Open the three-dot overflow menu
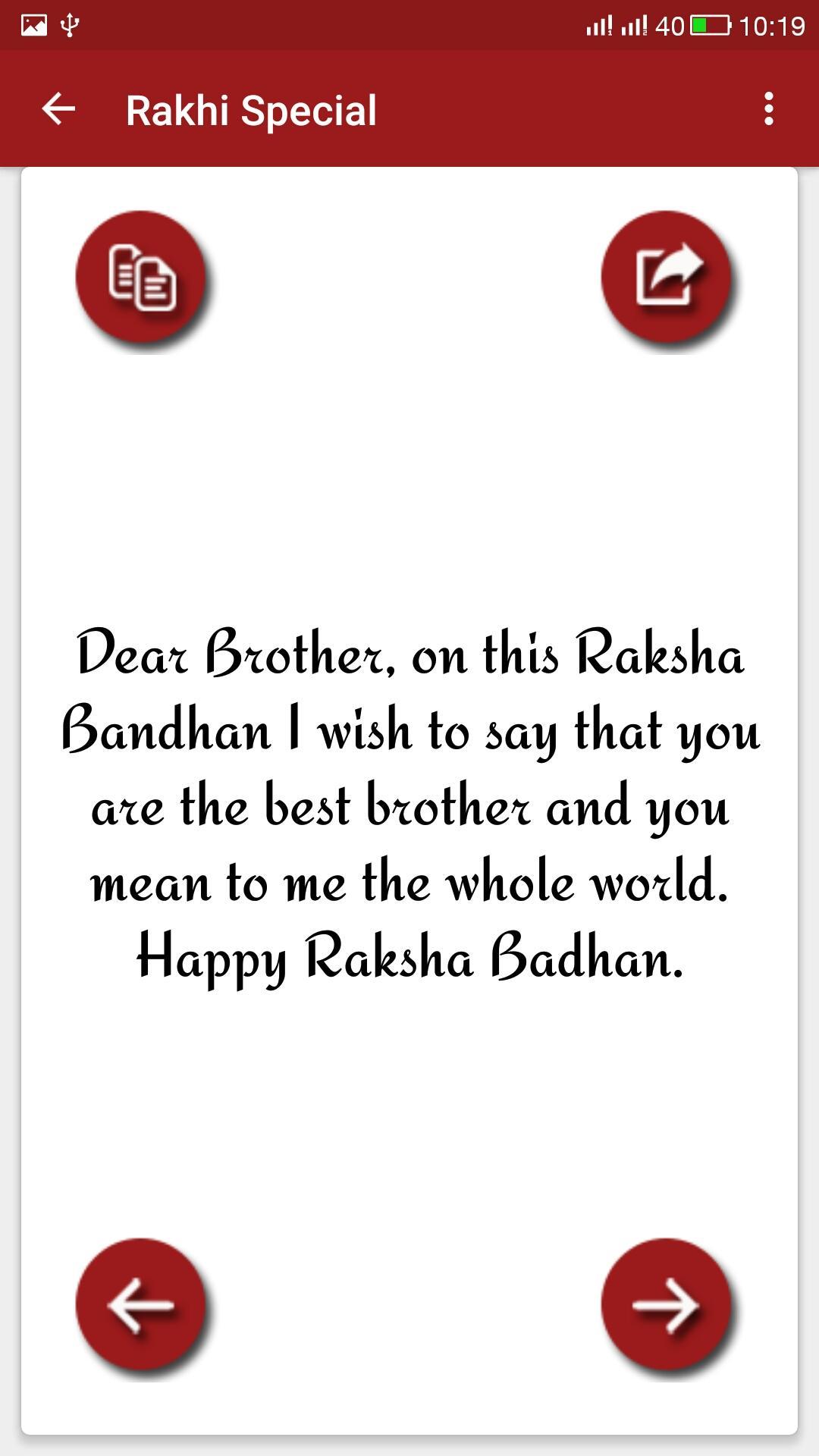The image size is (819, 1456). 768,108
